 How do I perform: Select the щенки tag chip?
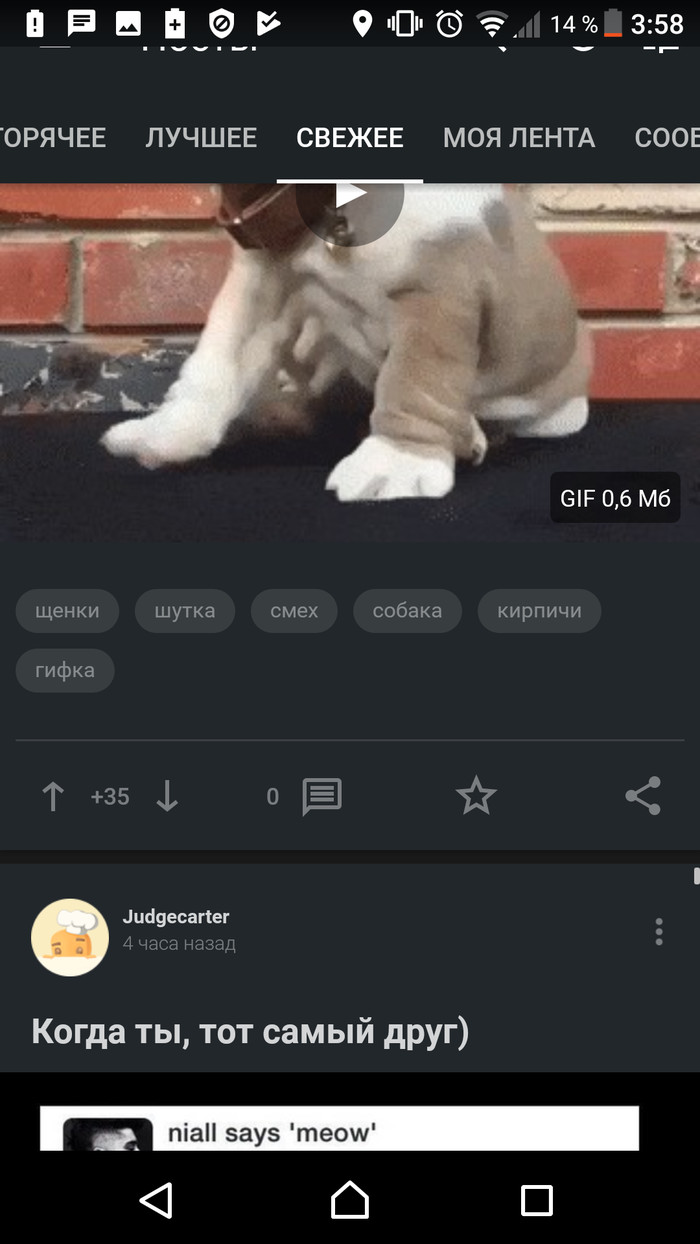pyautogui.click(x=67, y=610)
